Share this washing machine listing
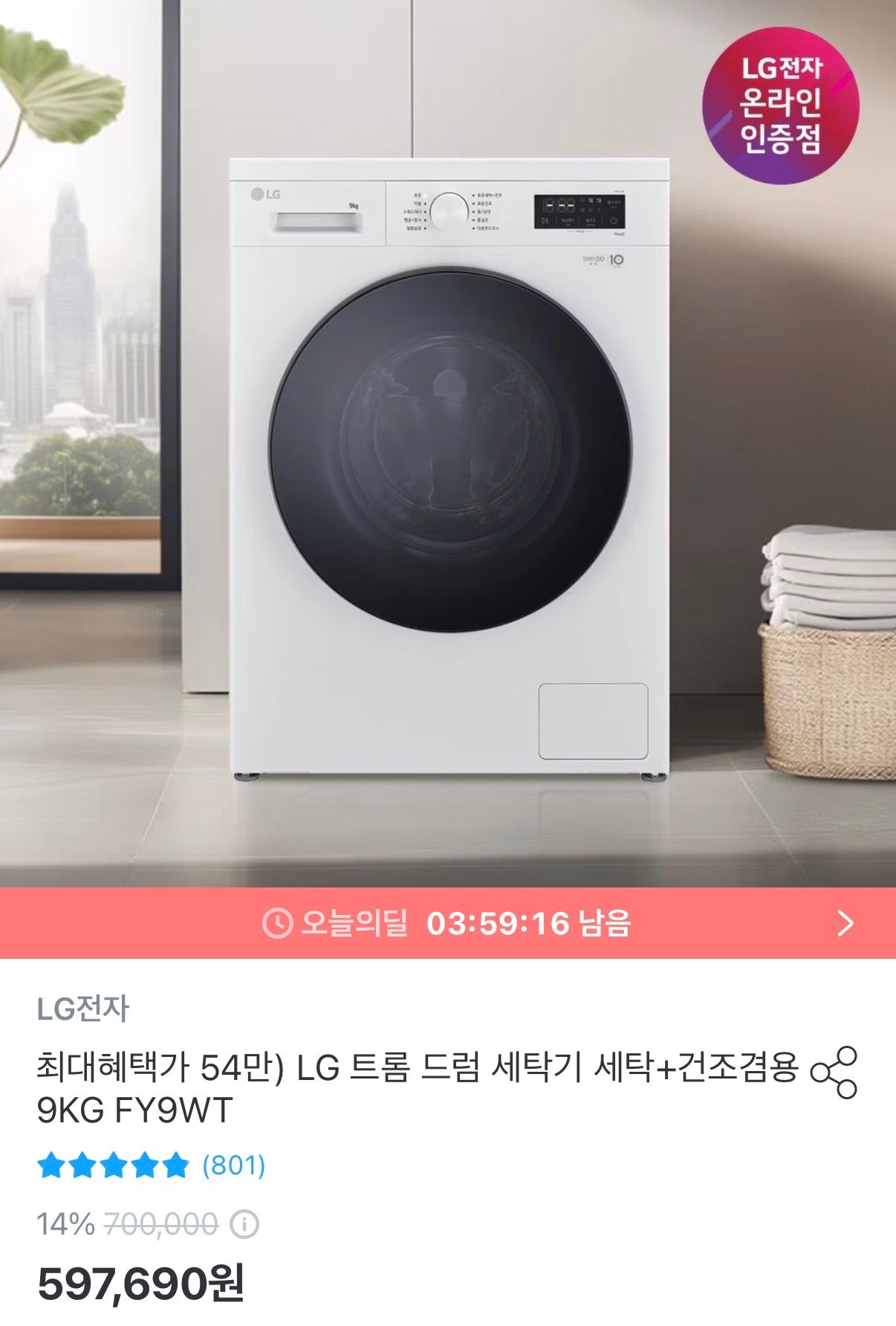Screen dimensions: 896x1326 pyautogui.click(x=834, y=1073)
